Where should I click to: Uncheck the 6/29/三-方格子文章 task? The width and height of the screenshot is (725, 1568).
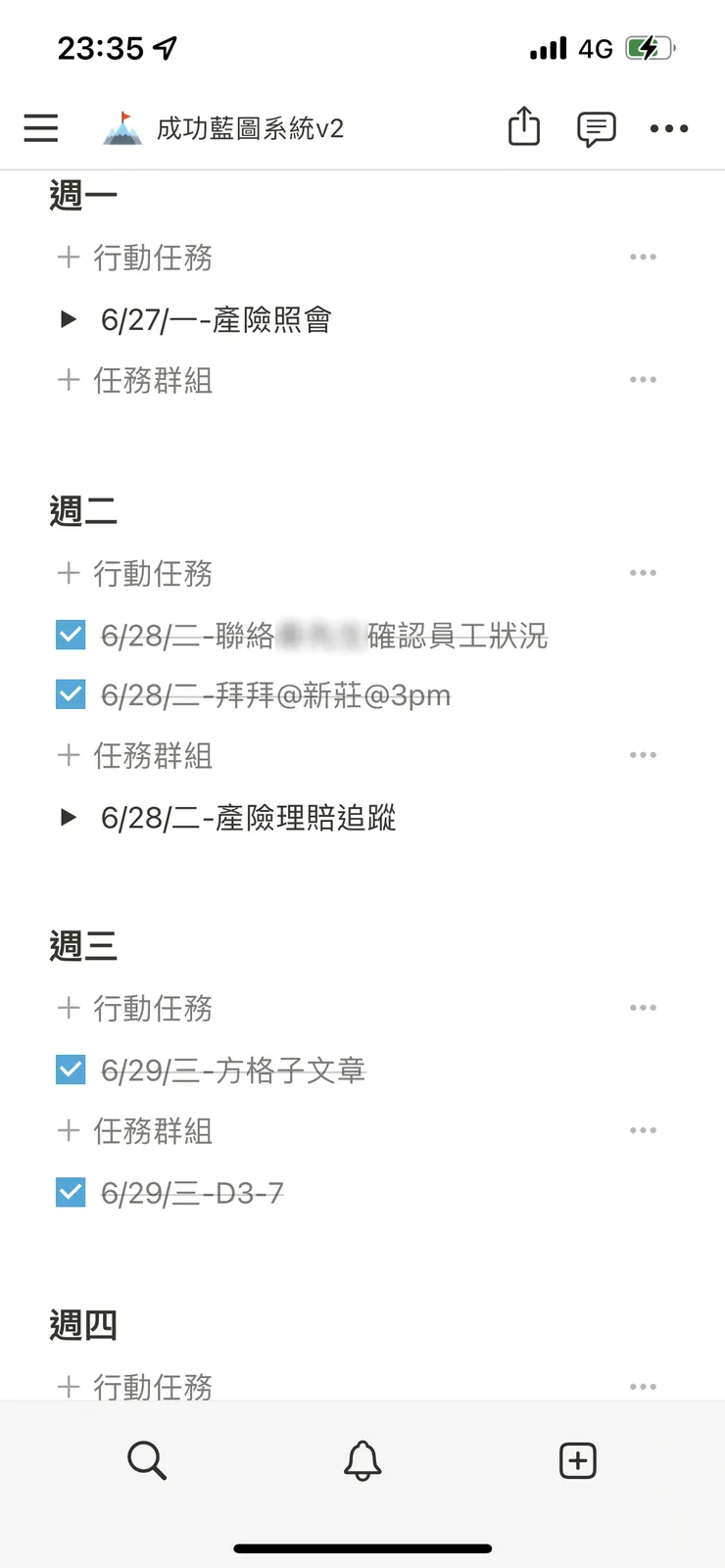pyautogui.click(x=71, y=1069)
